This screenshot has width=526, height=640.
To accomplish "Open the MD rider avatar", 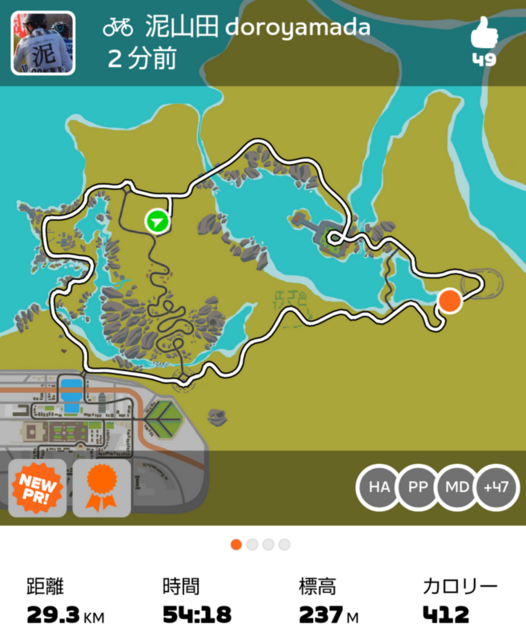I will coord(457,487).
